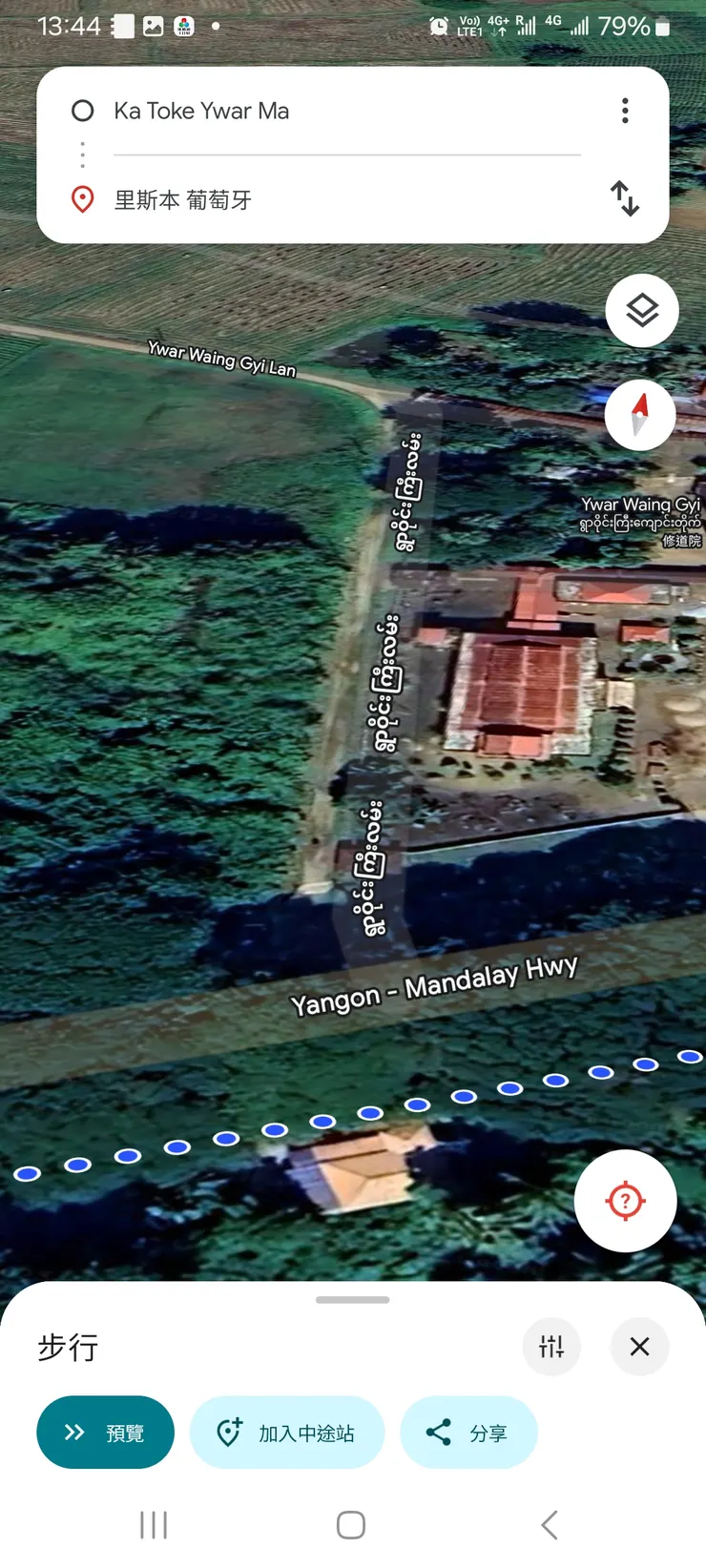Share the route via 分享
The height and width of the screenshot is (1568, 706).
coord(468,1432)
